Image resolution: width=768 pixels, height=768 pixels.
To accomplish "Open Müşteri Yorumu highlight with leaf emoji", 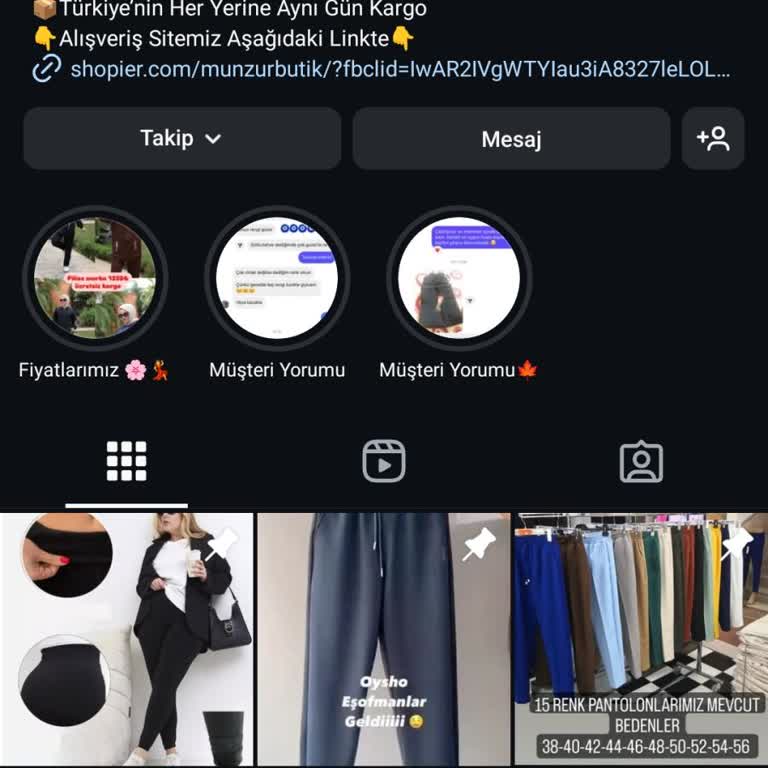I will (459, 278).
